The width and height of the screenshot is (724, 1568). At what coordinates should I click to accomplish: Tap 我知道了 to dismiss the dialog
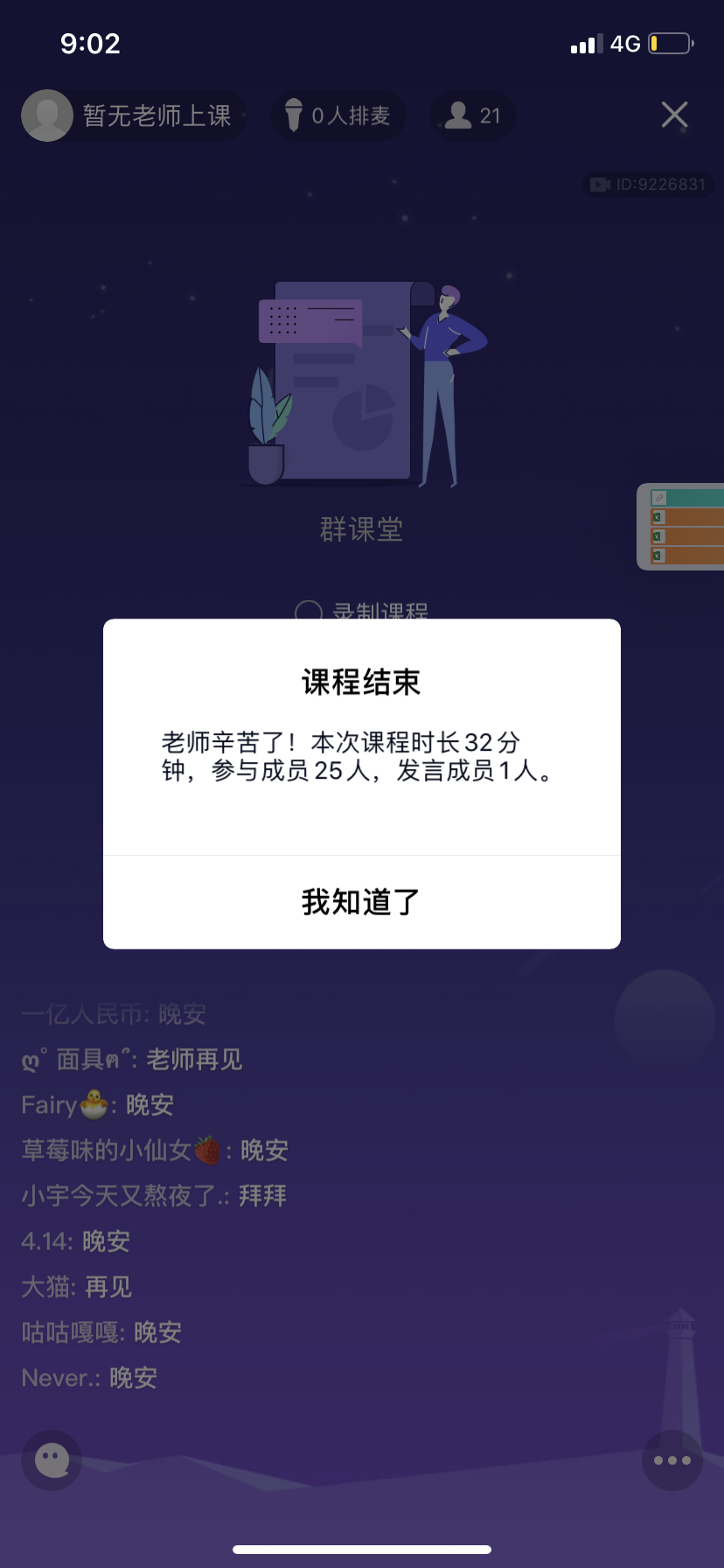[361, 902]
